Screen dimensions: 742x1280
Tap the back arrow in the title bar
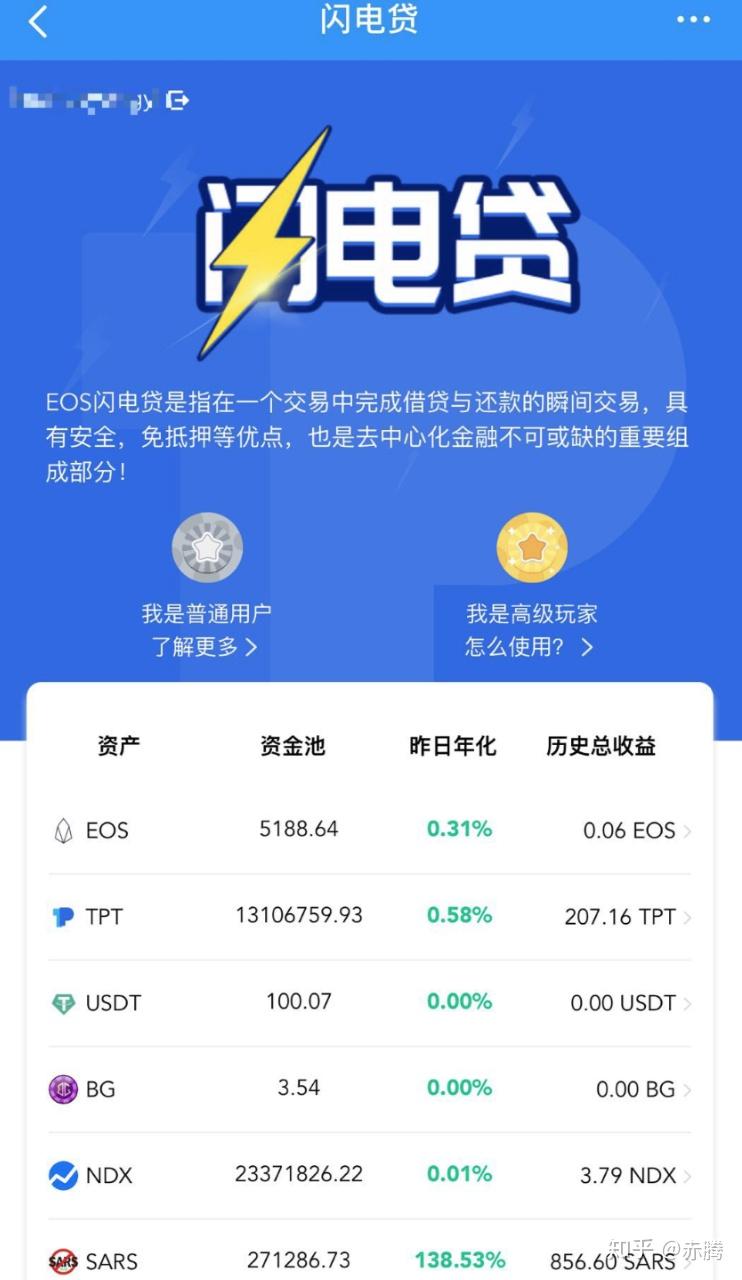[x=38, y=20]
